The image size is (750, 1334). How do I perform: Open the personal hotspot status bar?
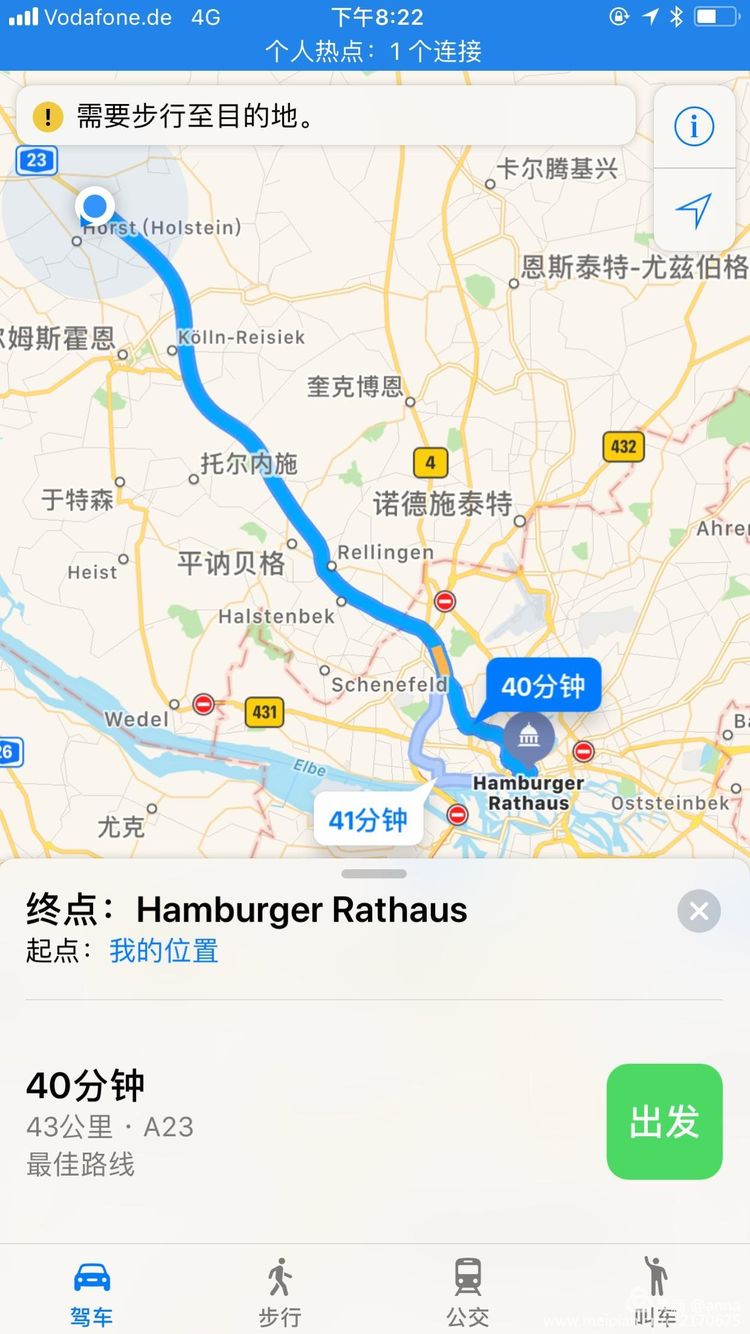coord(374,50)
